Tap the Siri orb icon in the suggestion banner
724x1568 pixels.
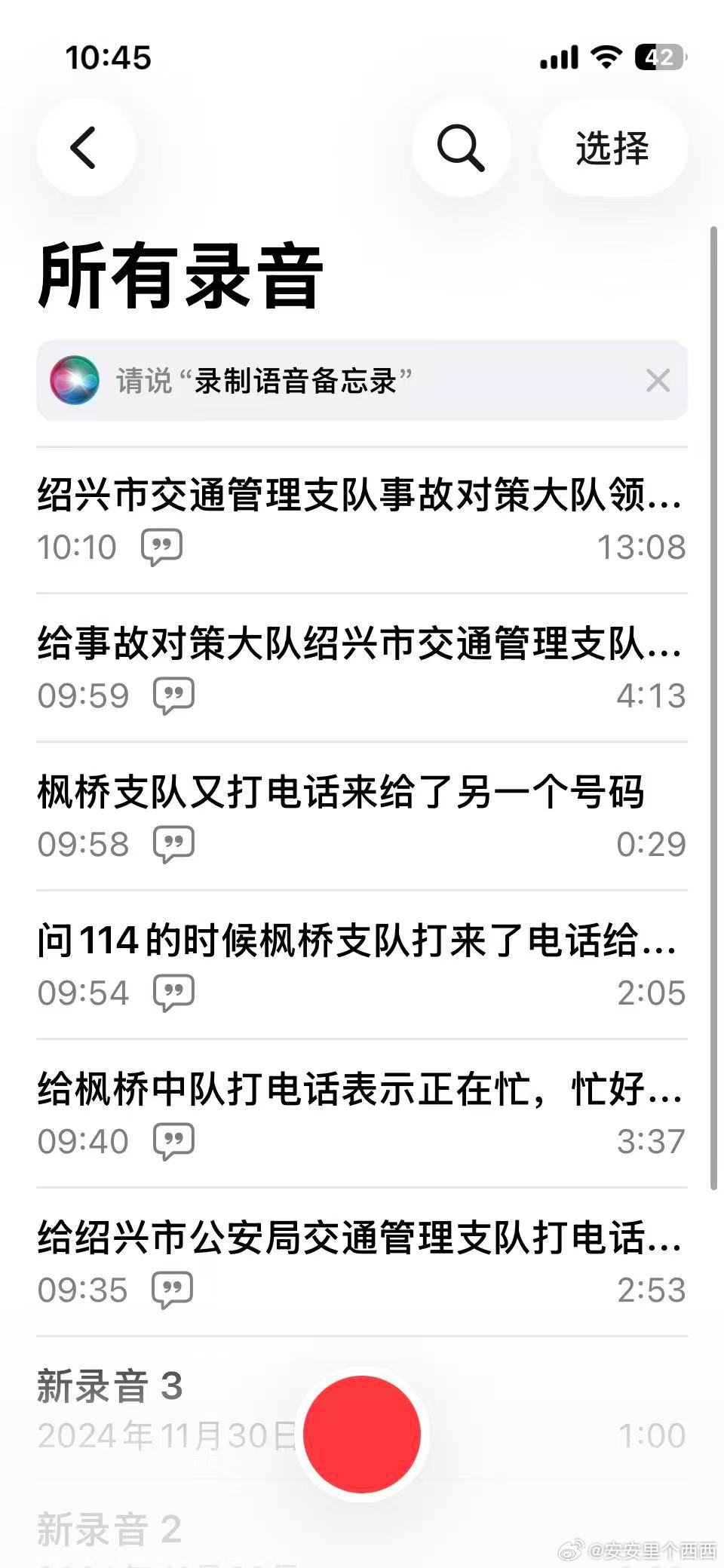tap(75, 381)
